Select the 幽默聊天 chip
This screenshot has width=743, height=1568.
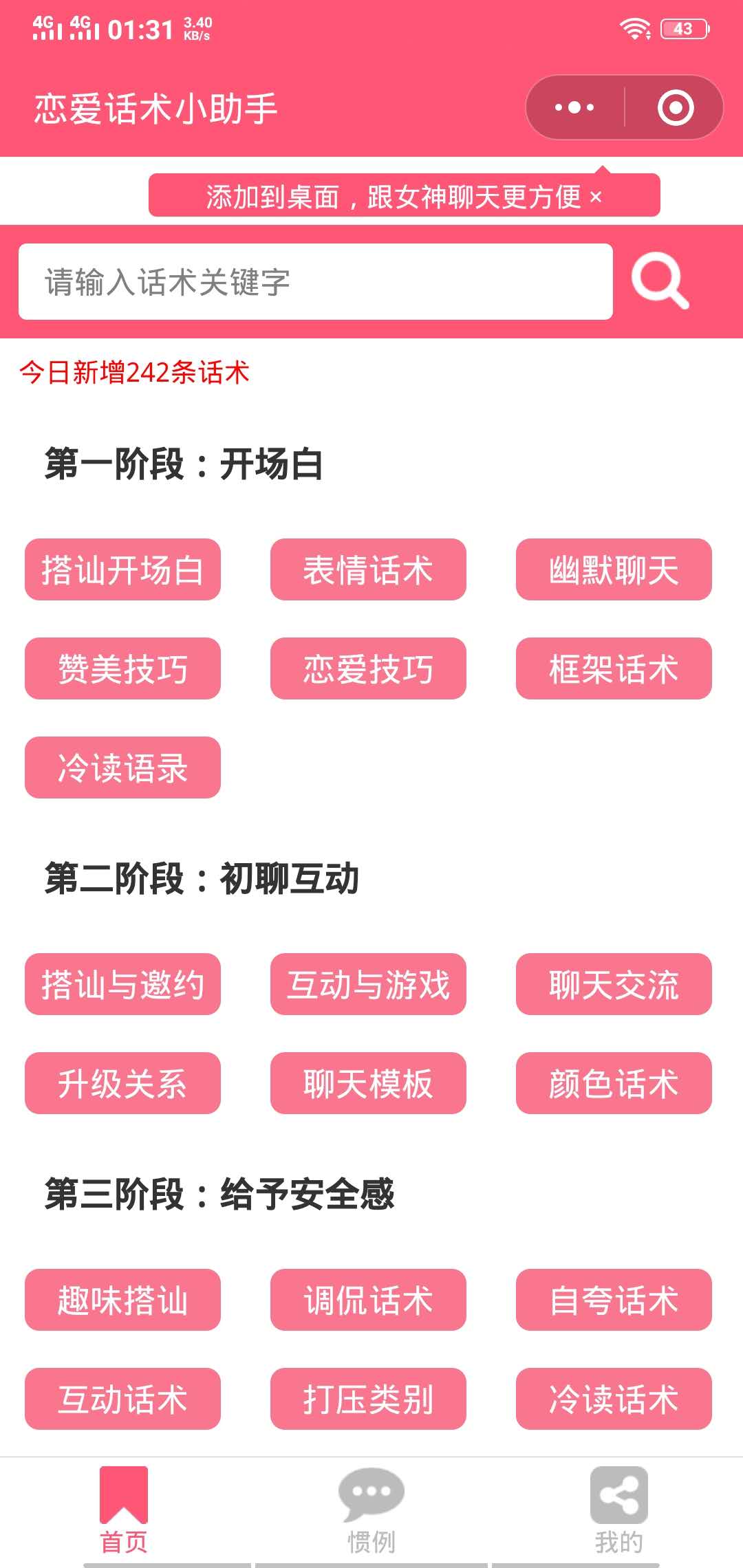tap(614, 569)
